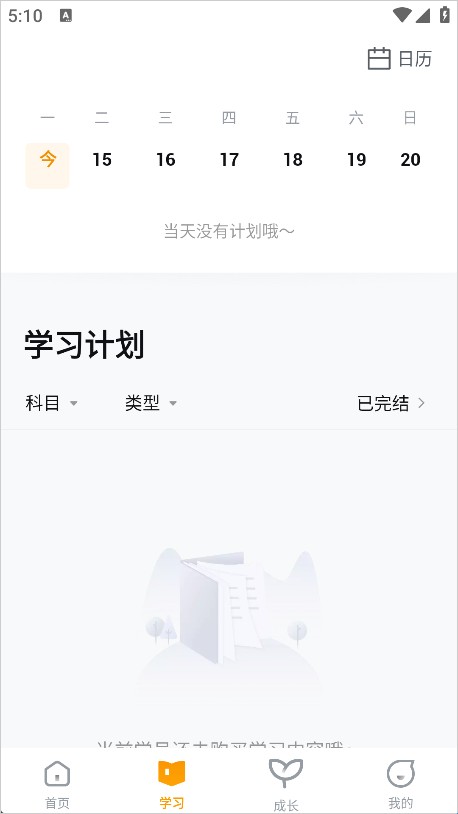Open the 日历 calendar view
Screen dimensions: 458x814
tap(400, 59)
